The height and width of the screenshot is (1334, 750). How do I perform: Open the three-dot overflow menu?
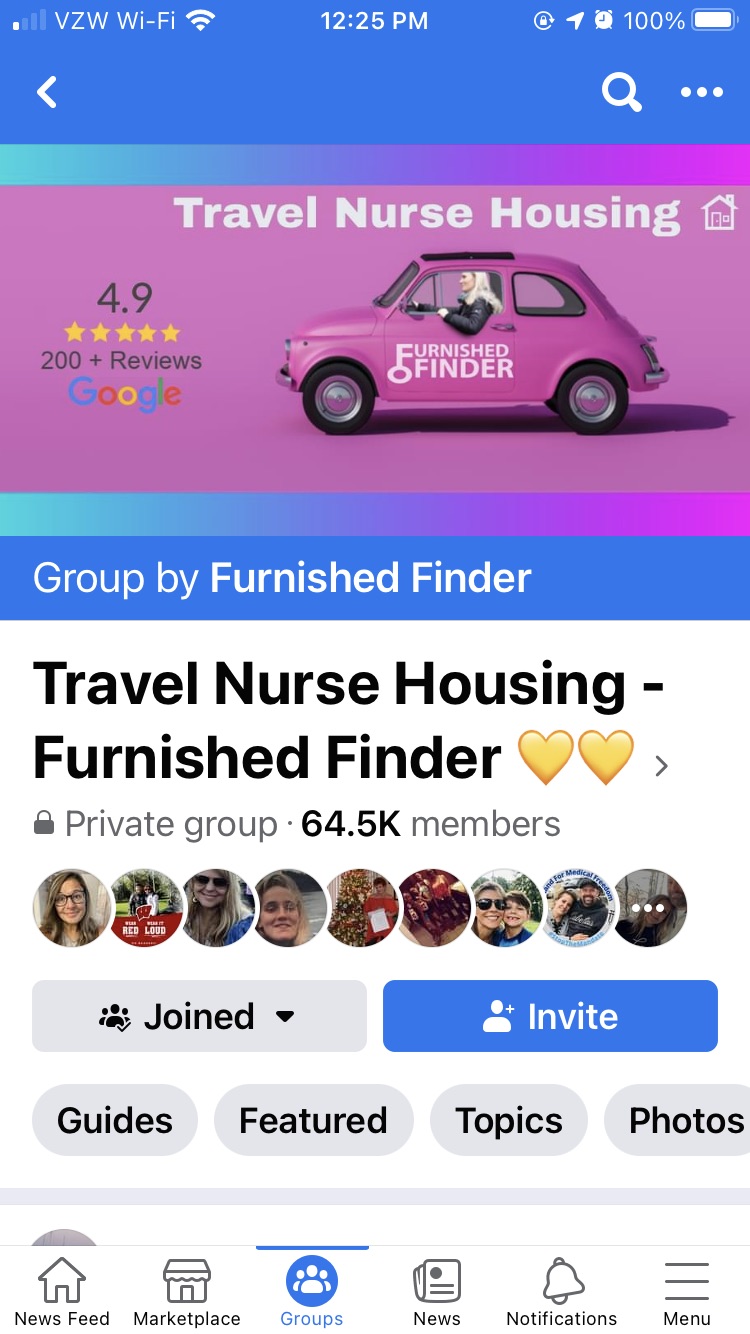pos(701,92)
